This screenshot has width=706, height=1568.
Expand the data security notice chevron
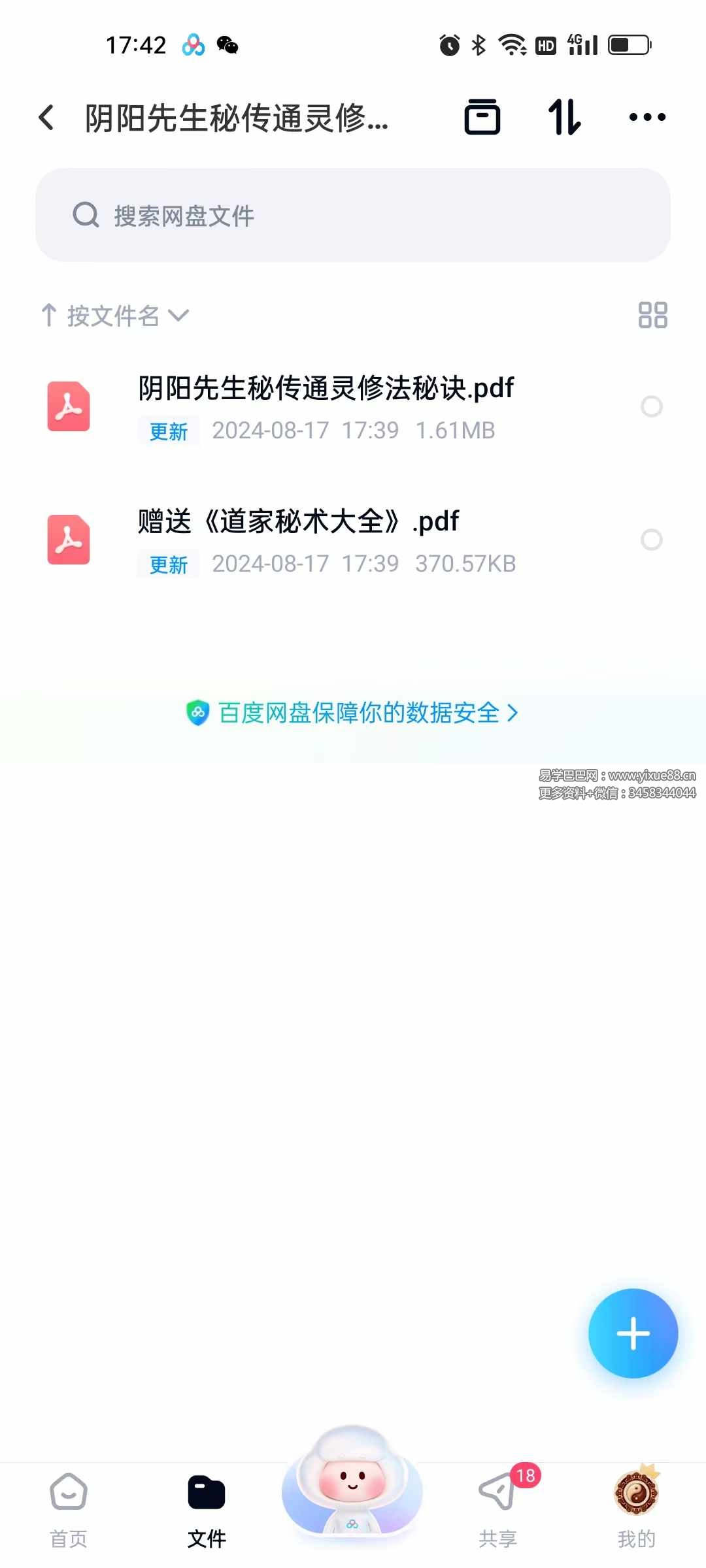click(x=514, y=714)
